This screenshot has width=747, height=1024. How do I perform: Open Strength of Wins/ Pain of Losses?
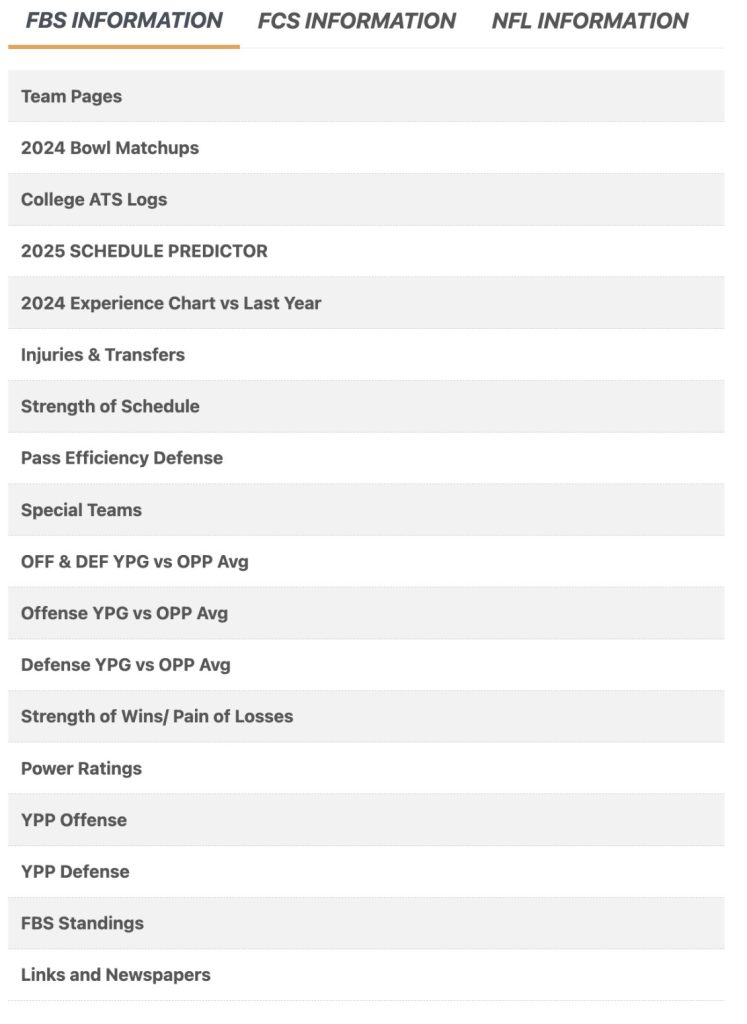click(157, 716)
